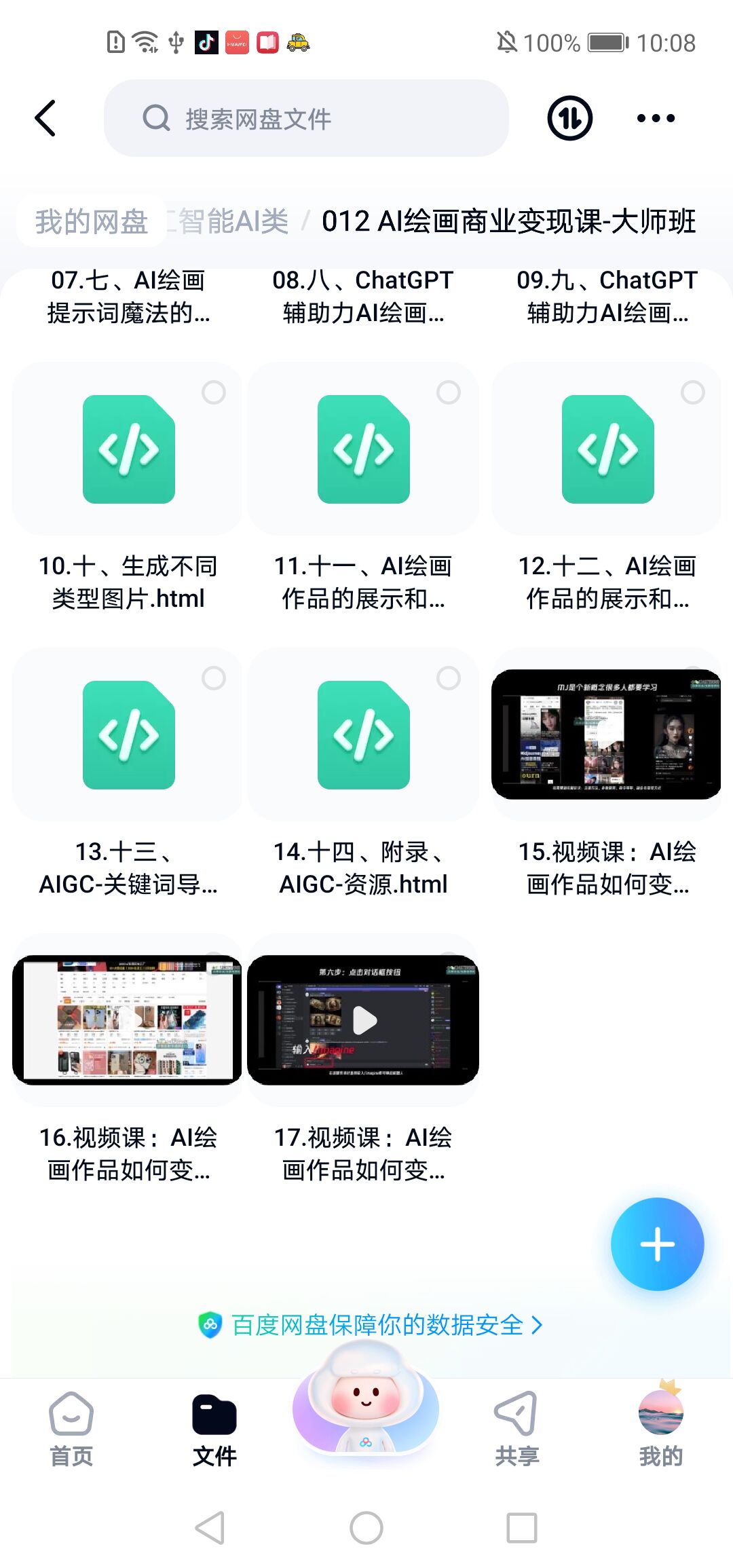Switch to the 共享 tab
The width and height of the screenshot is (733, 1568).
[516, 1427]
